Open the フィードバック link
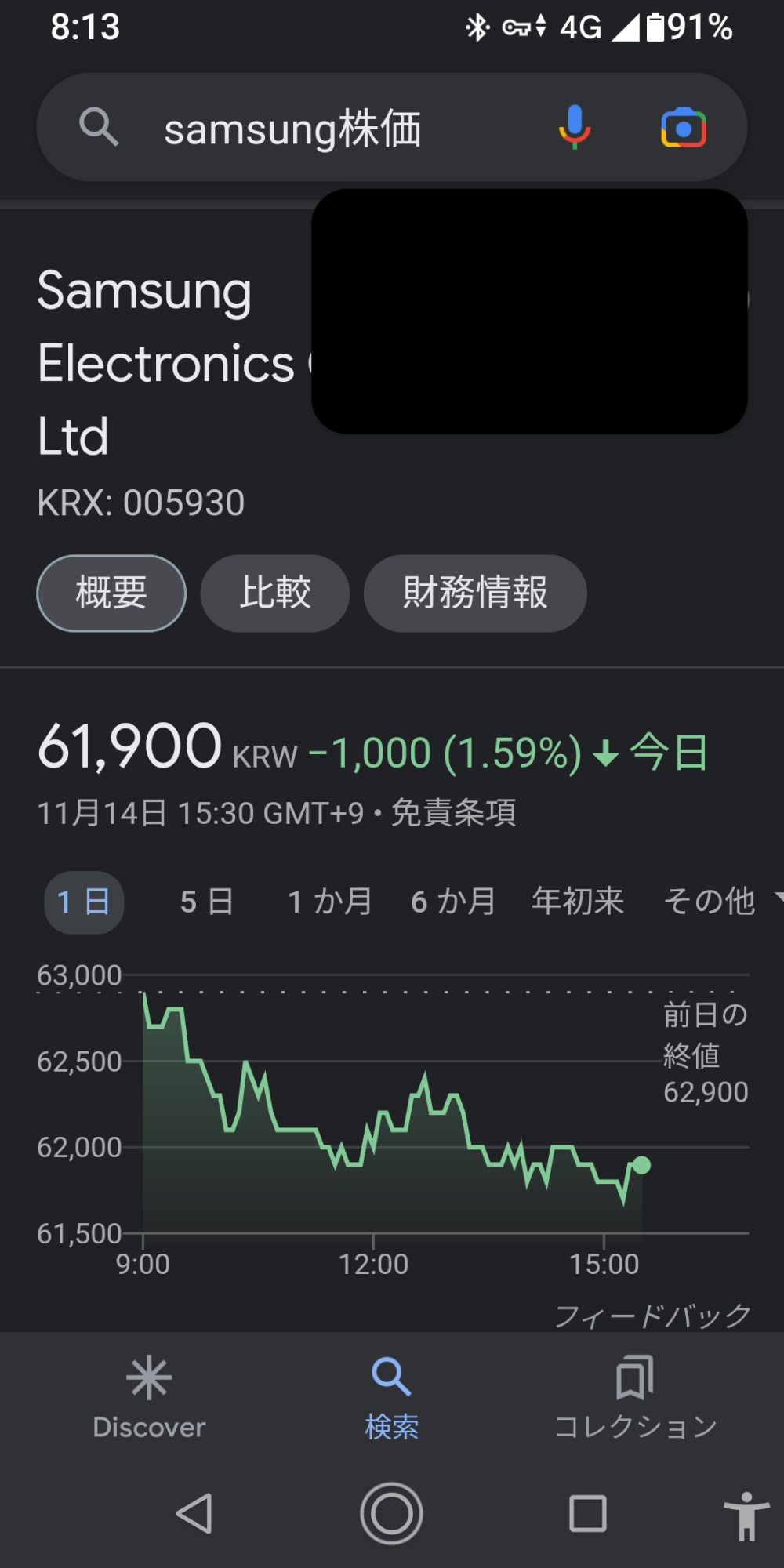Screen dimensions: 784x1568 point(653,1316)
